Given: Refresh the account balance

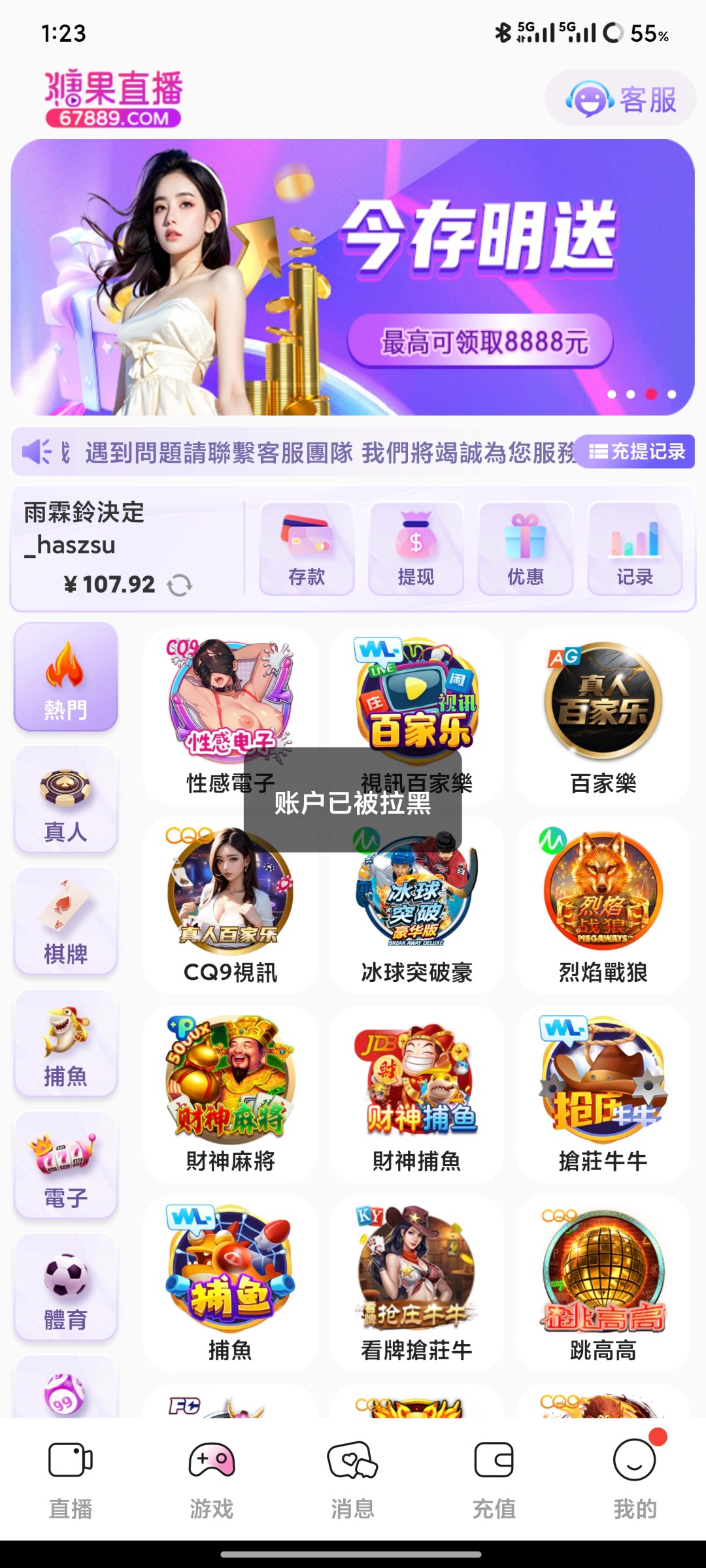Looking at the screenshot, I should click(180, 585).
